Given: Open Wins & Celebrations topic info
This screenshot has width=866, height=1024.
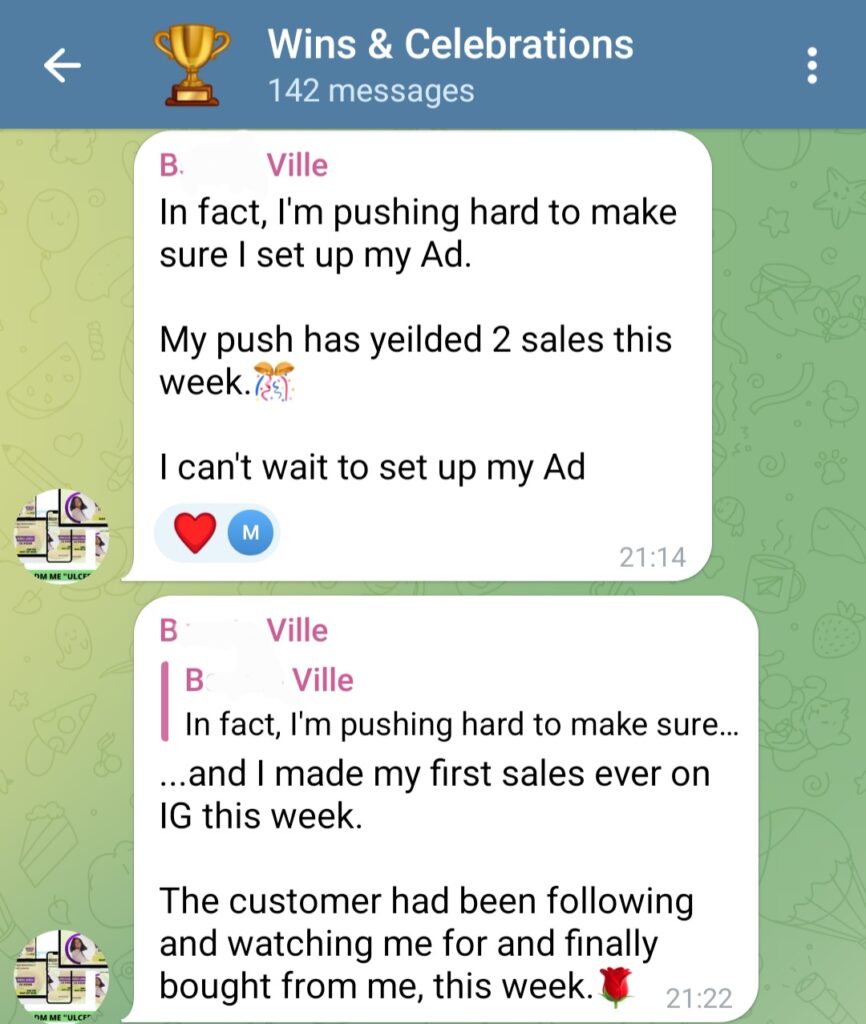Looking at the screenshot, I should click(x=450, y=64).
